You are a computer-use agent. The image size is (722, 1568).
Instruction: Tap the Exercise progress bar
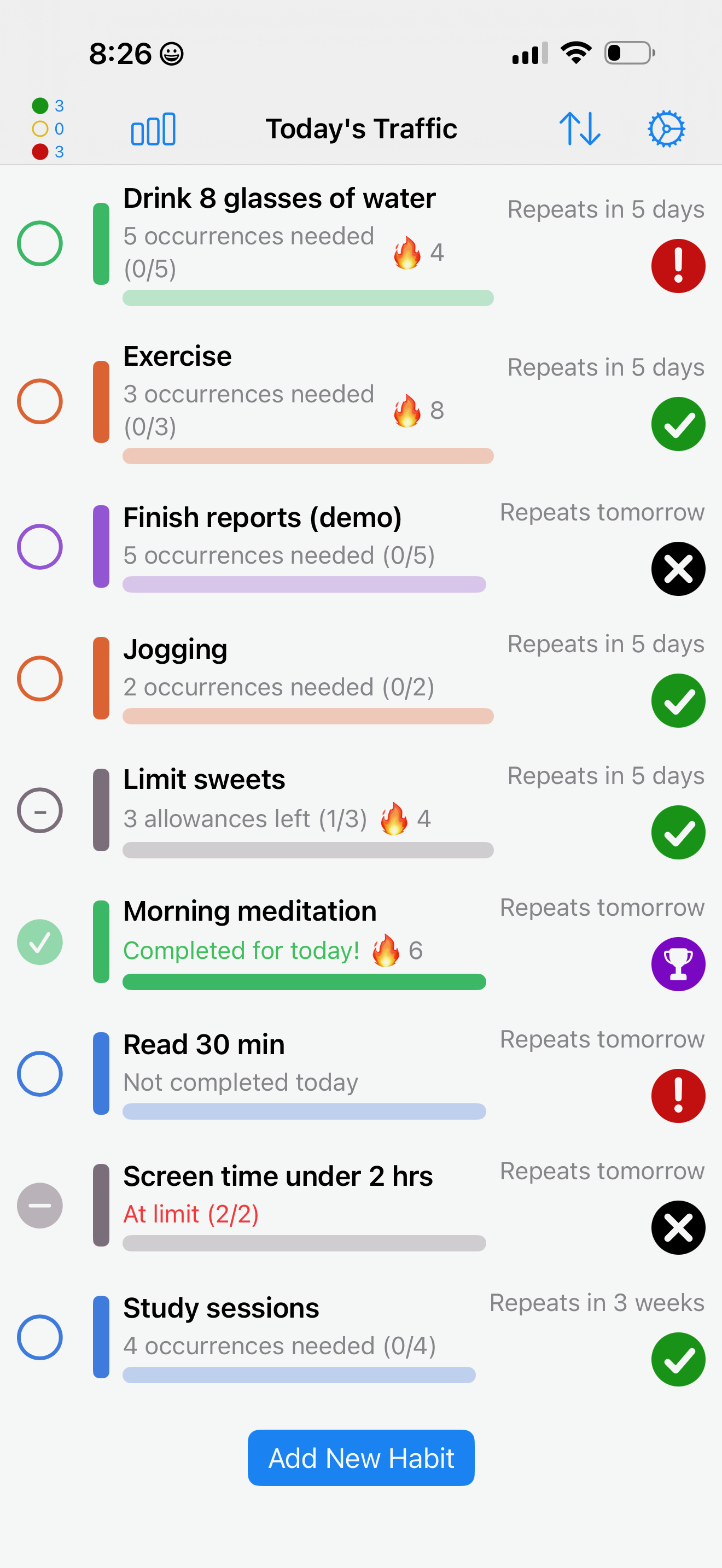(x=307, y=455)
